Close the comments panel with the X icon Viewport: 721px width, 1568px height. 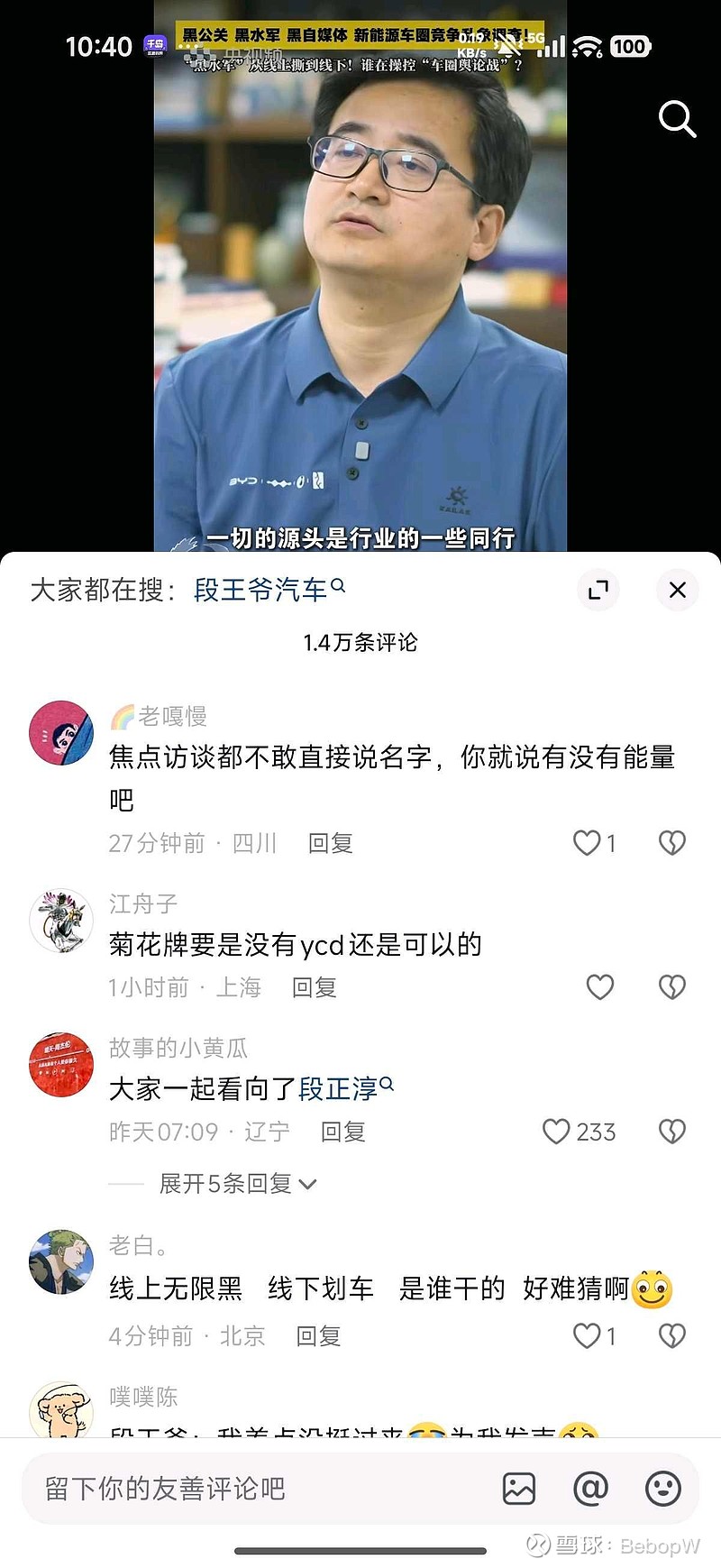click(677, 591)
